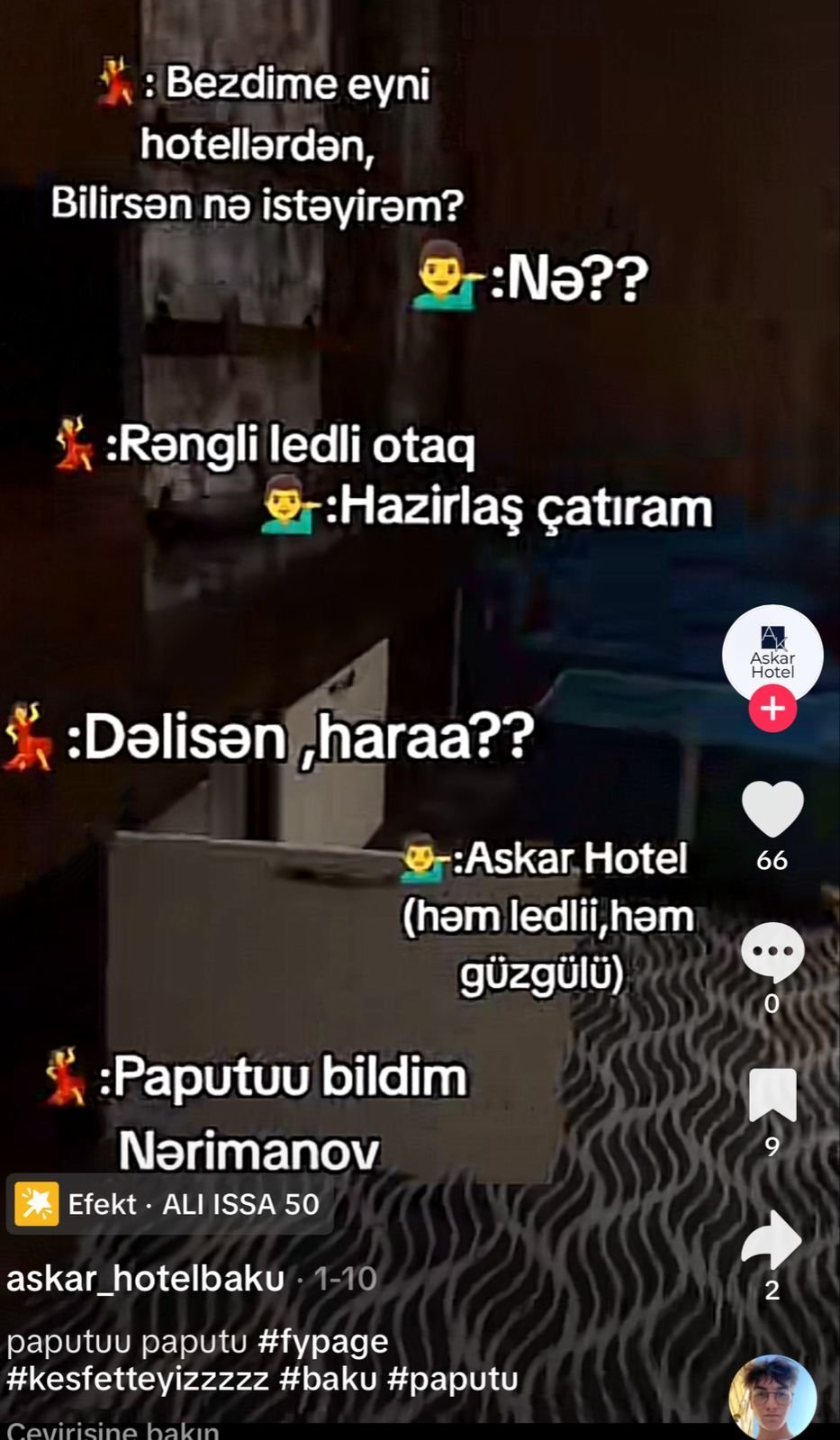Open askar_hotelbaku username profile

[x=145, y=1278]
